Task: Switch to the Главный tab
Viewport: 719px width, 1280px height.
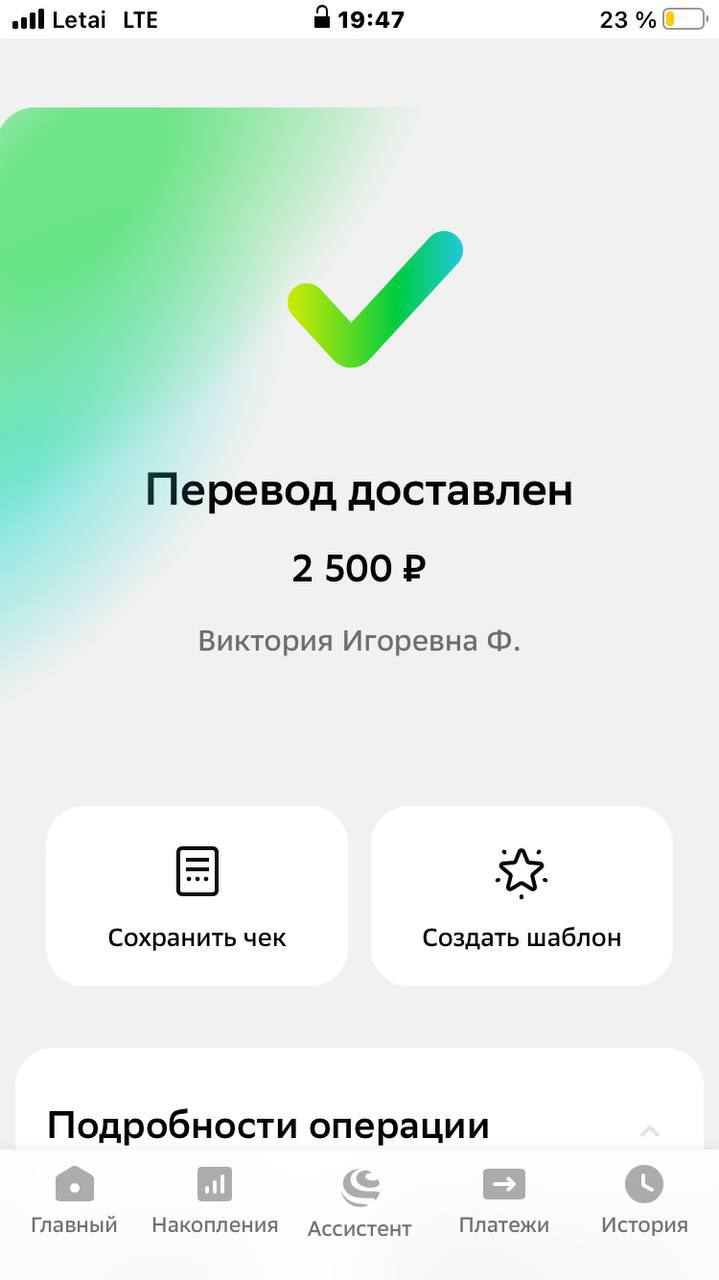Action: pyautogui.click(x=74, y=1201)
